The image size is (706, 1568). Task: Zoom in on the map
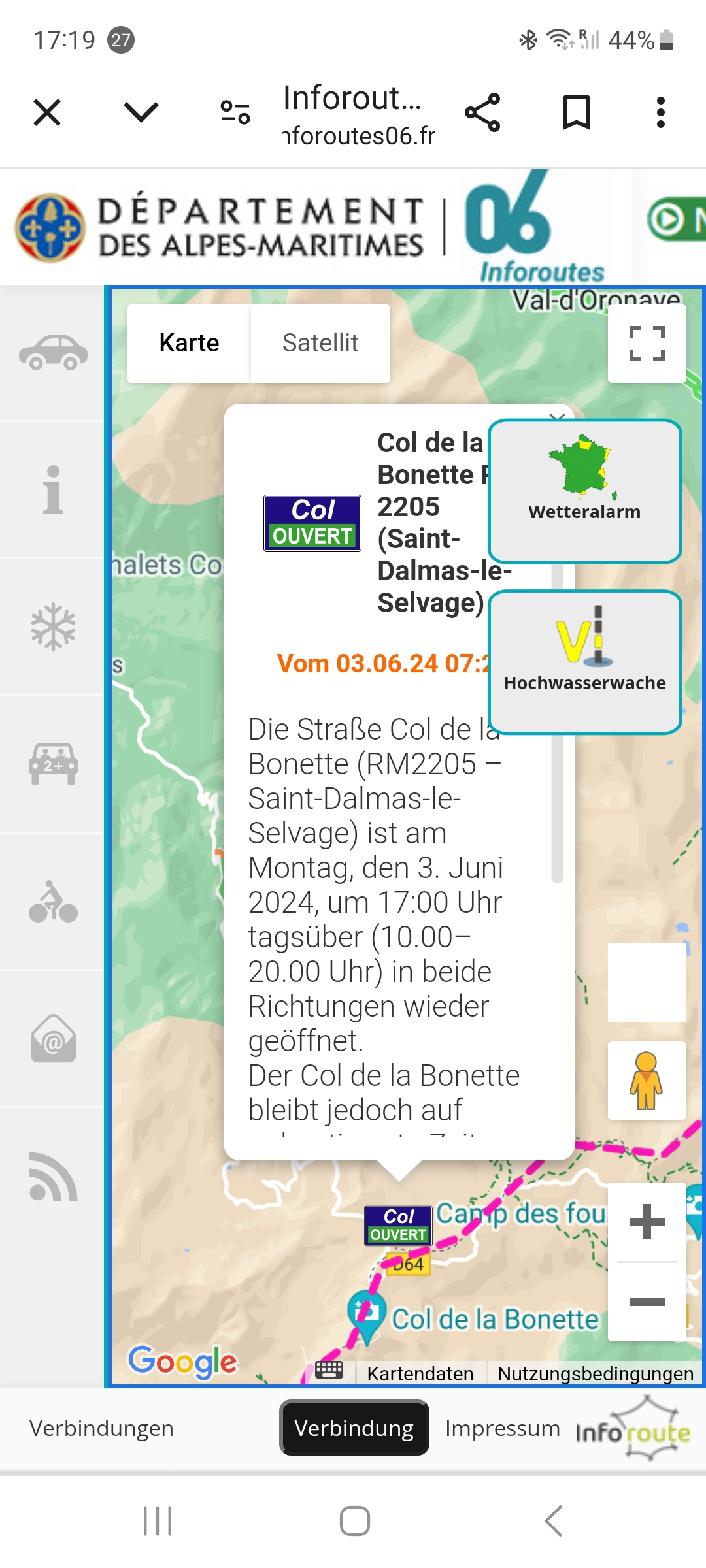[x=647, y=1222]
